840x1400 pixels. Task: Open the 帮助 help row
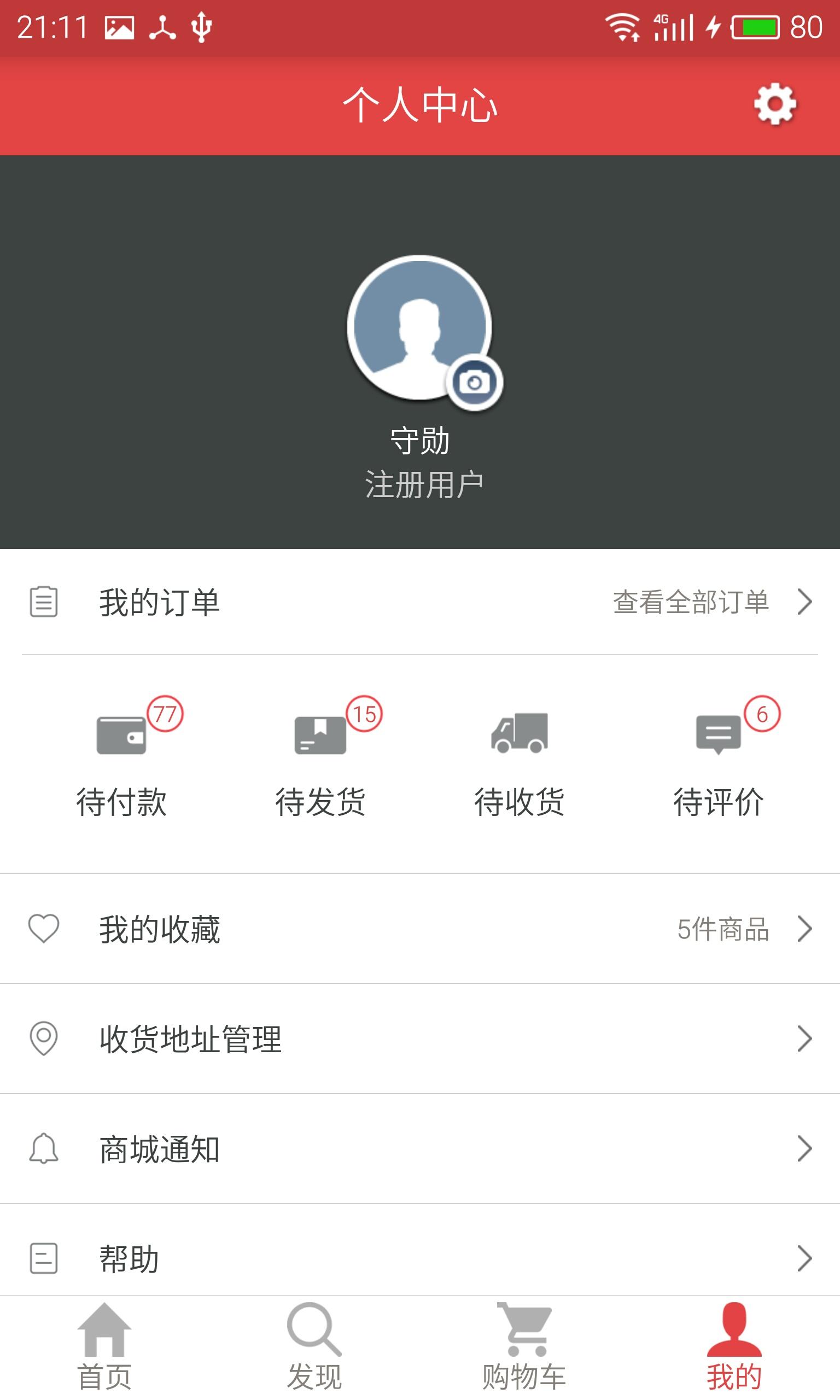pos(420,1258)
